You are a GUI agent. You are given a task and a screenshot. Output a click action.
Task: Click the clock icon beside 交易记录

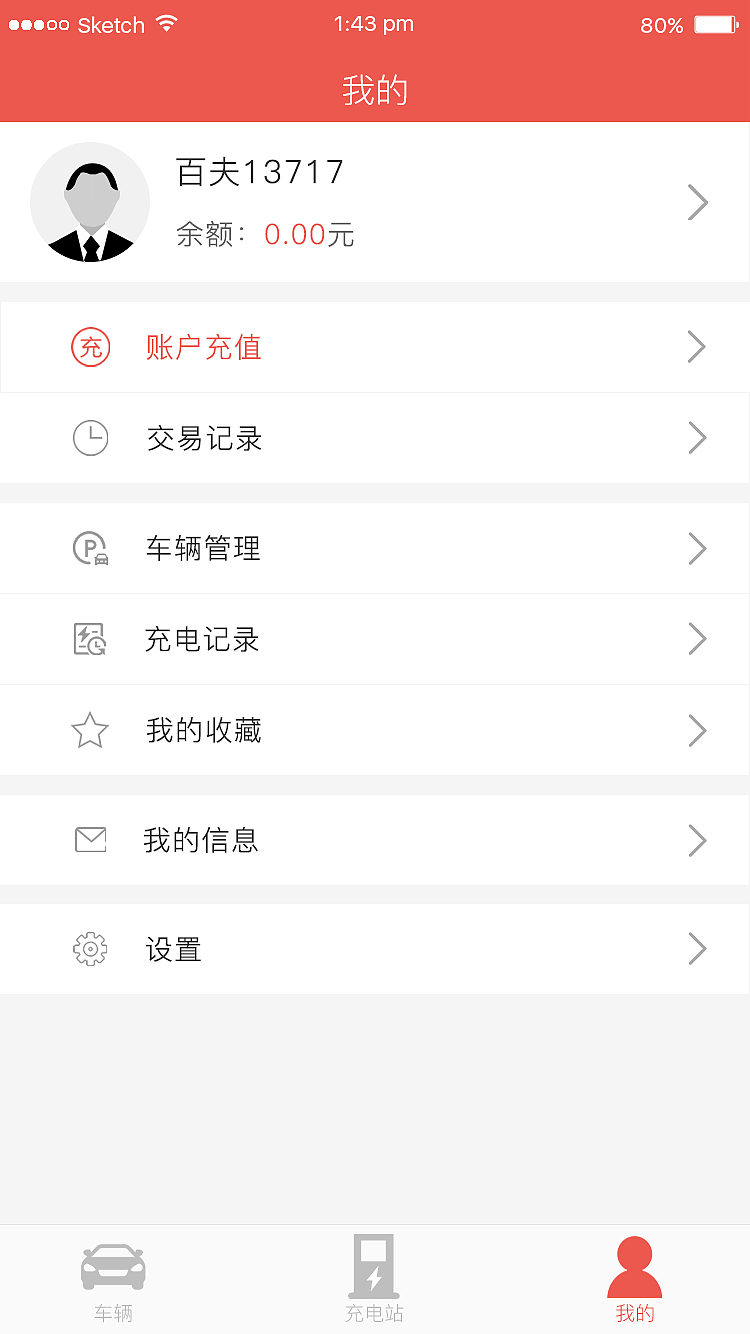(90, 437)
